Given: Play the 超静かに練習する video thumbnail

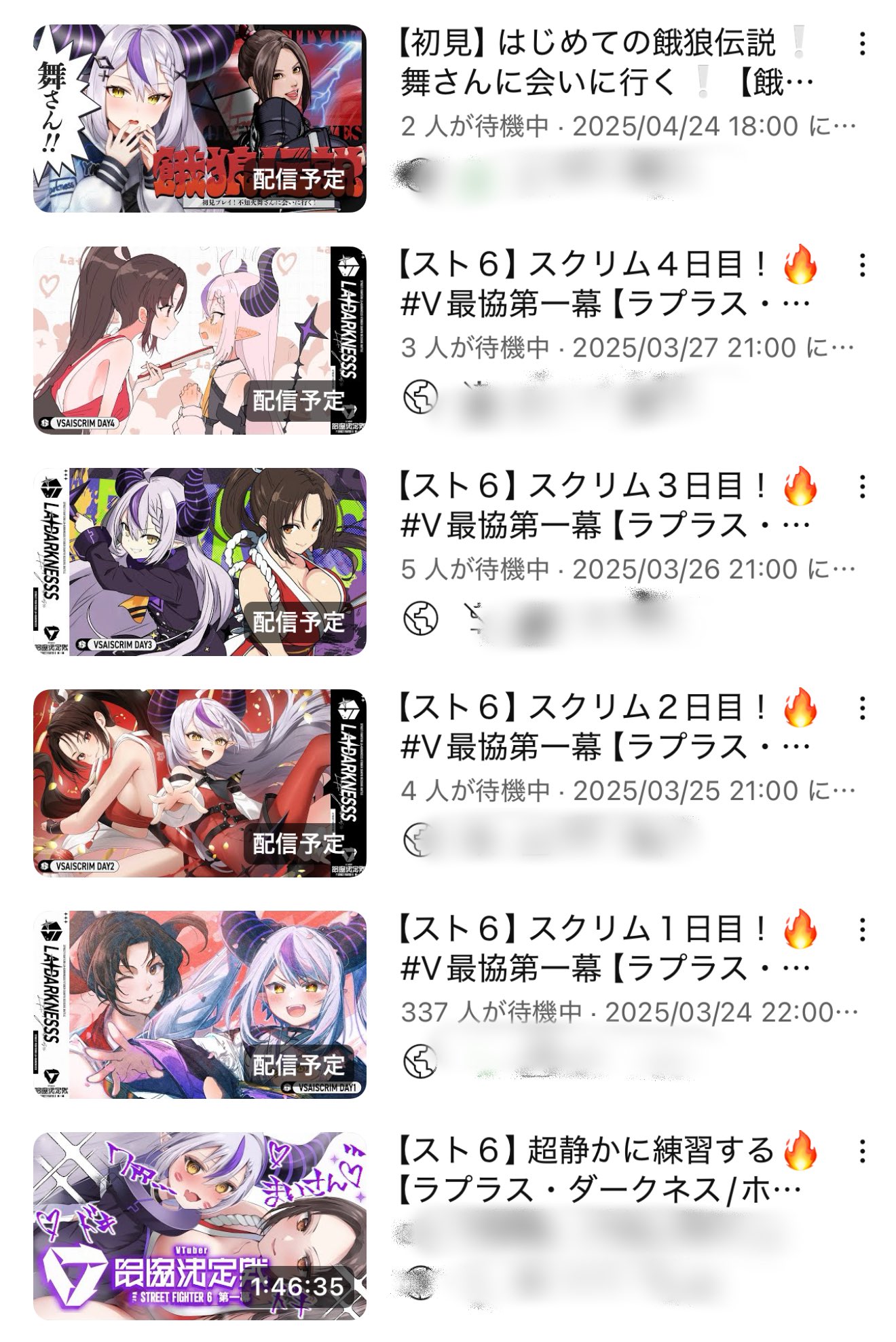Looking at the screenshot, I should click(200, 1226).
